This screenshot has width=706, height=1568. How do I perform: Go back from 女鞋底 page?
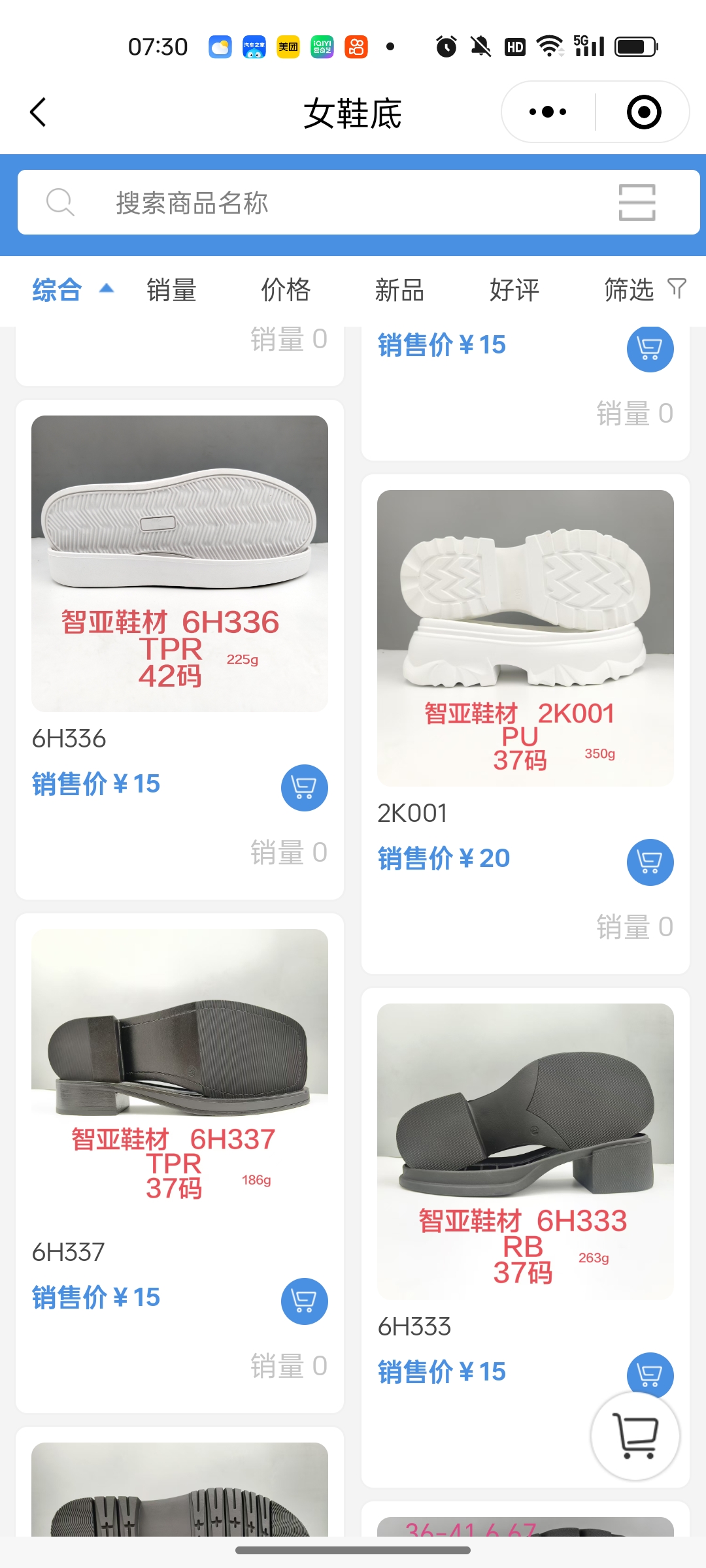coord(39,112)
